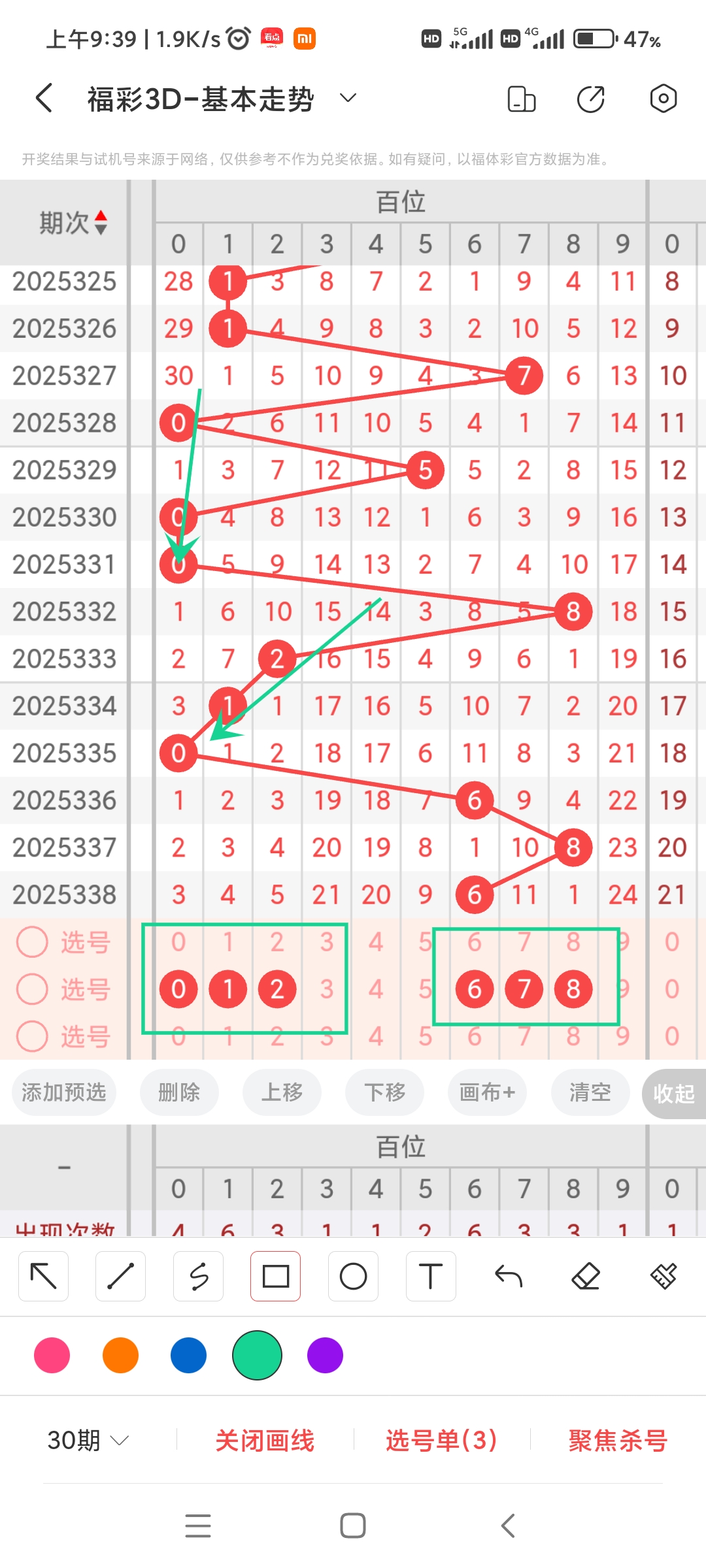
Task: Select the arrow drawing tool
Action: tap(43, 1275)
